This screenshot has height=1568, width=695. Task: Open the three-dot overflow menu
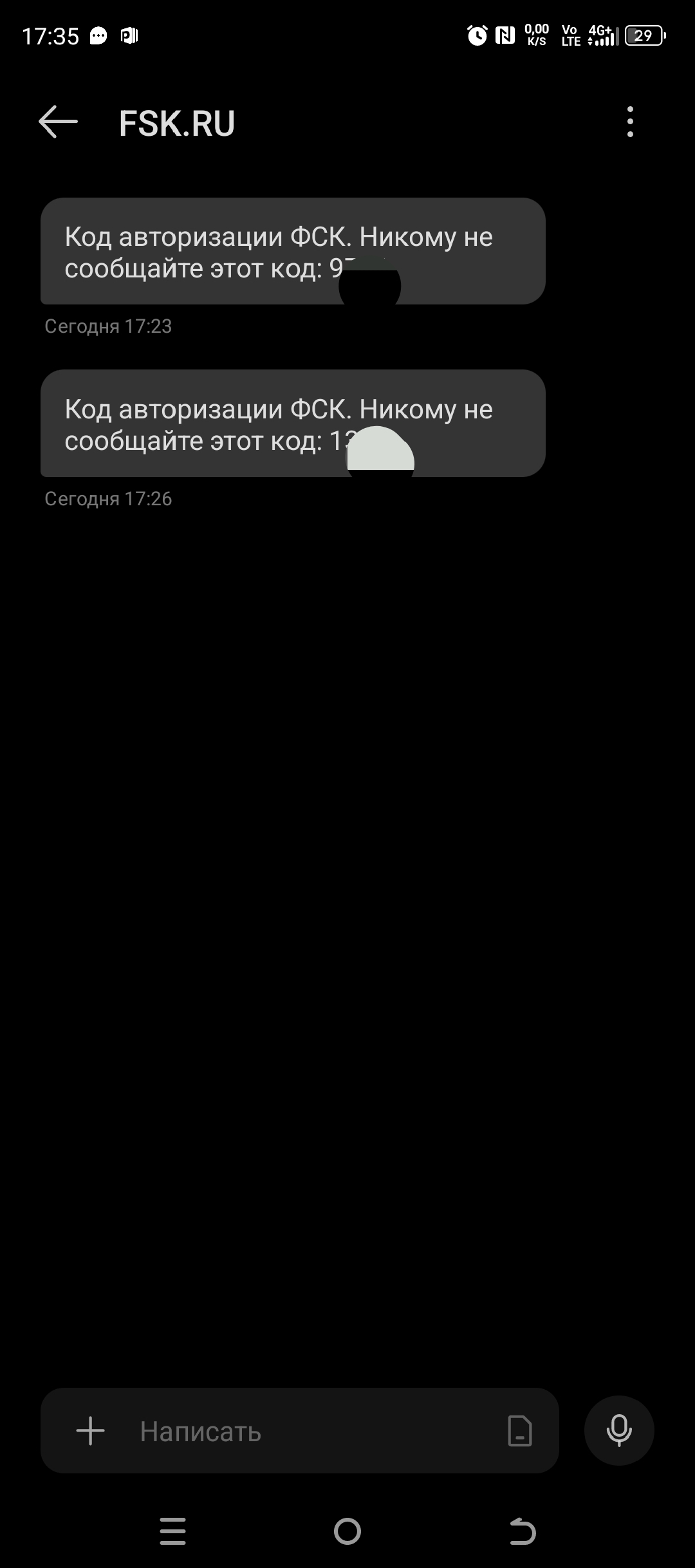tap(630, 122)
